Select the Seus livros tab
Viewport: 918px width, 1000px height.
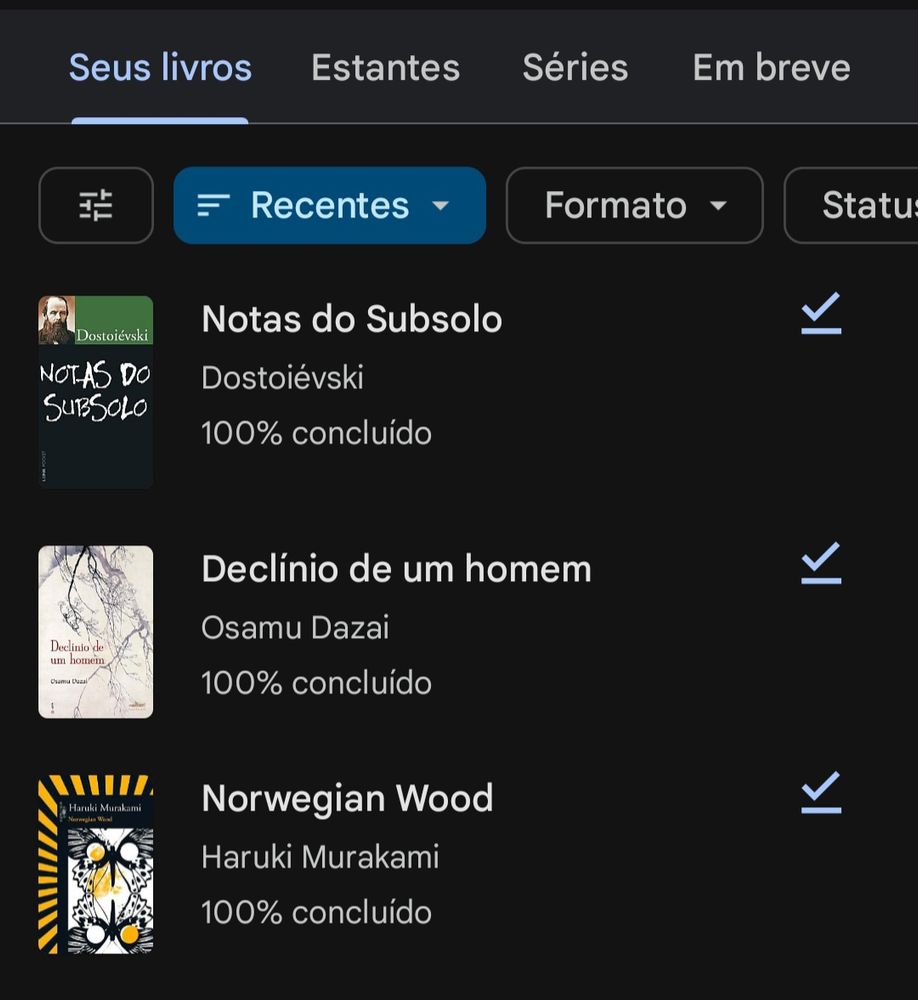pyautogui.click(x=160, y=68)
